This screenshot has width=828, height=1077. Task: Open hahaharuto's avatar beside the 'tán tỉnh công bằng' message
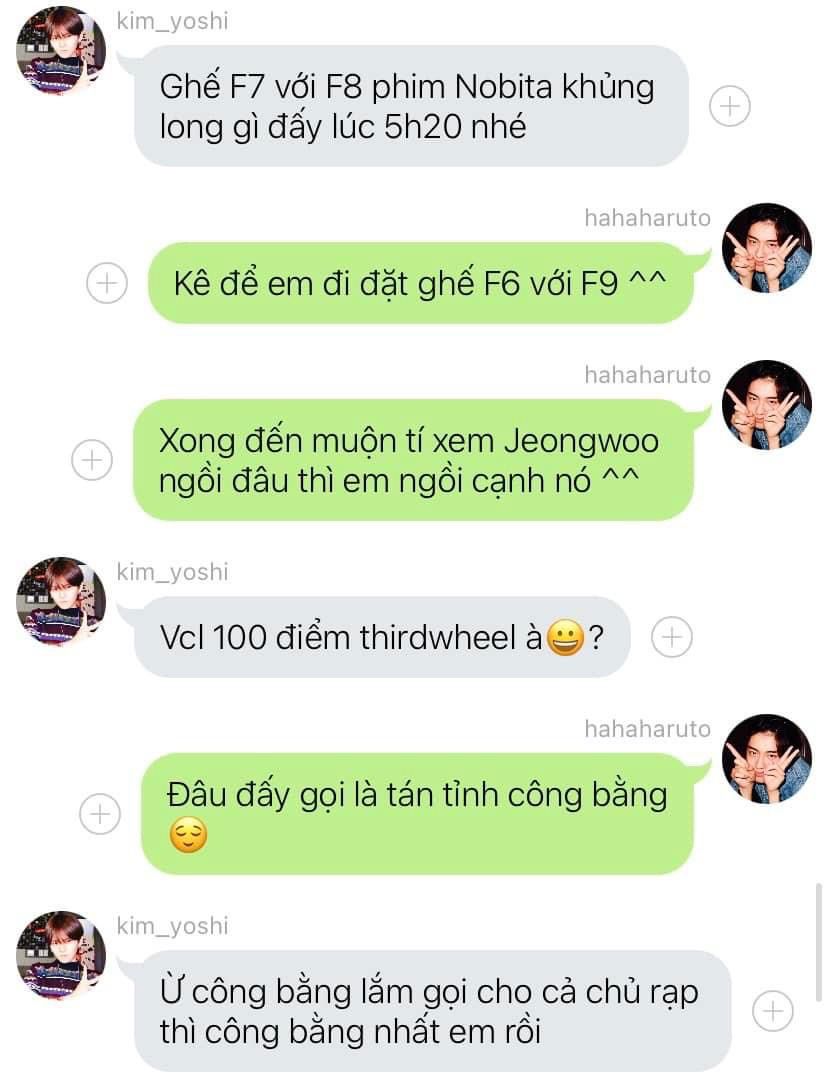coord(767,759)
